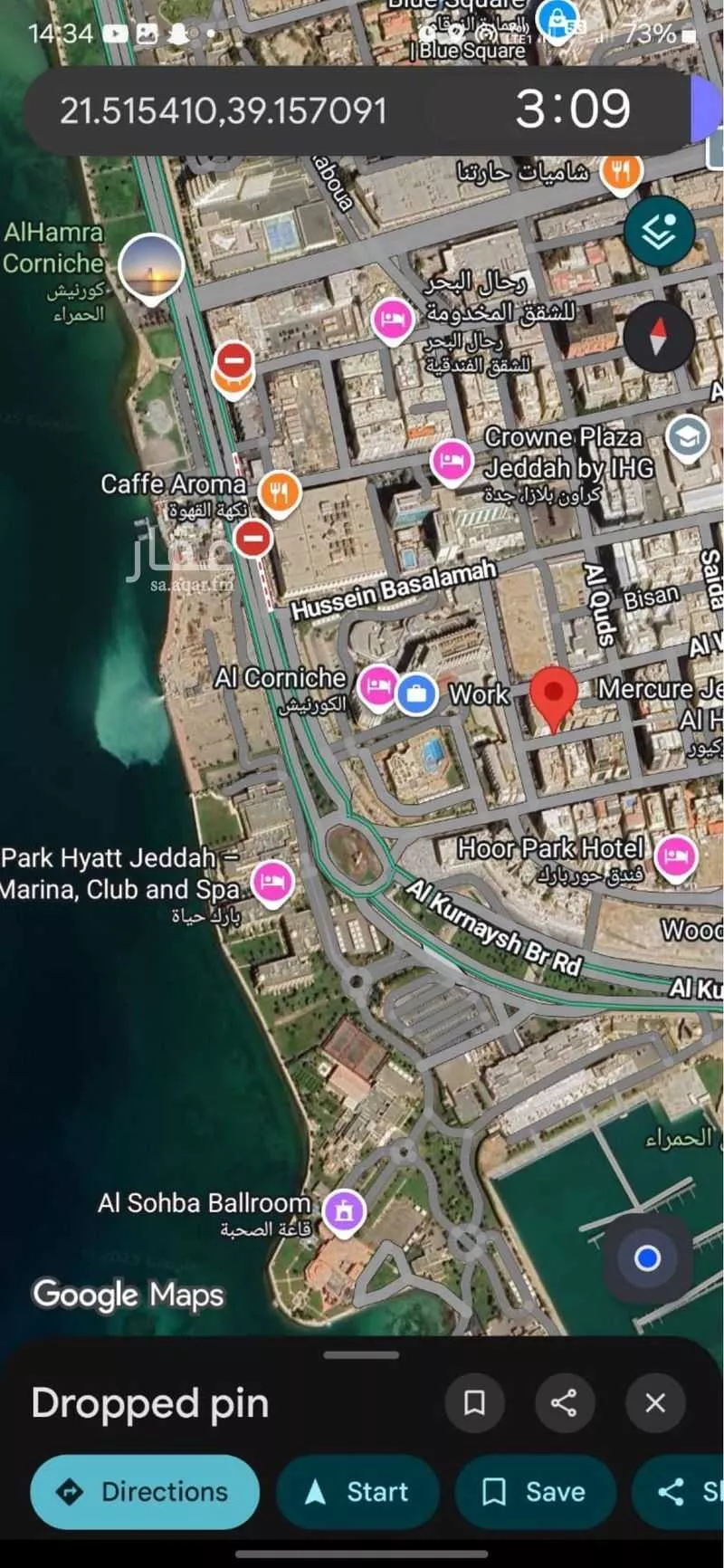
Task: Open the AlHamra Corniche photo marker
Action: [152, 266]
